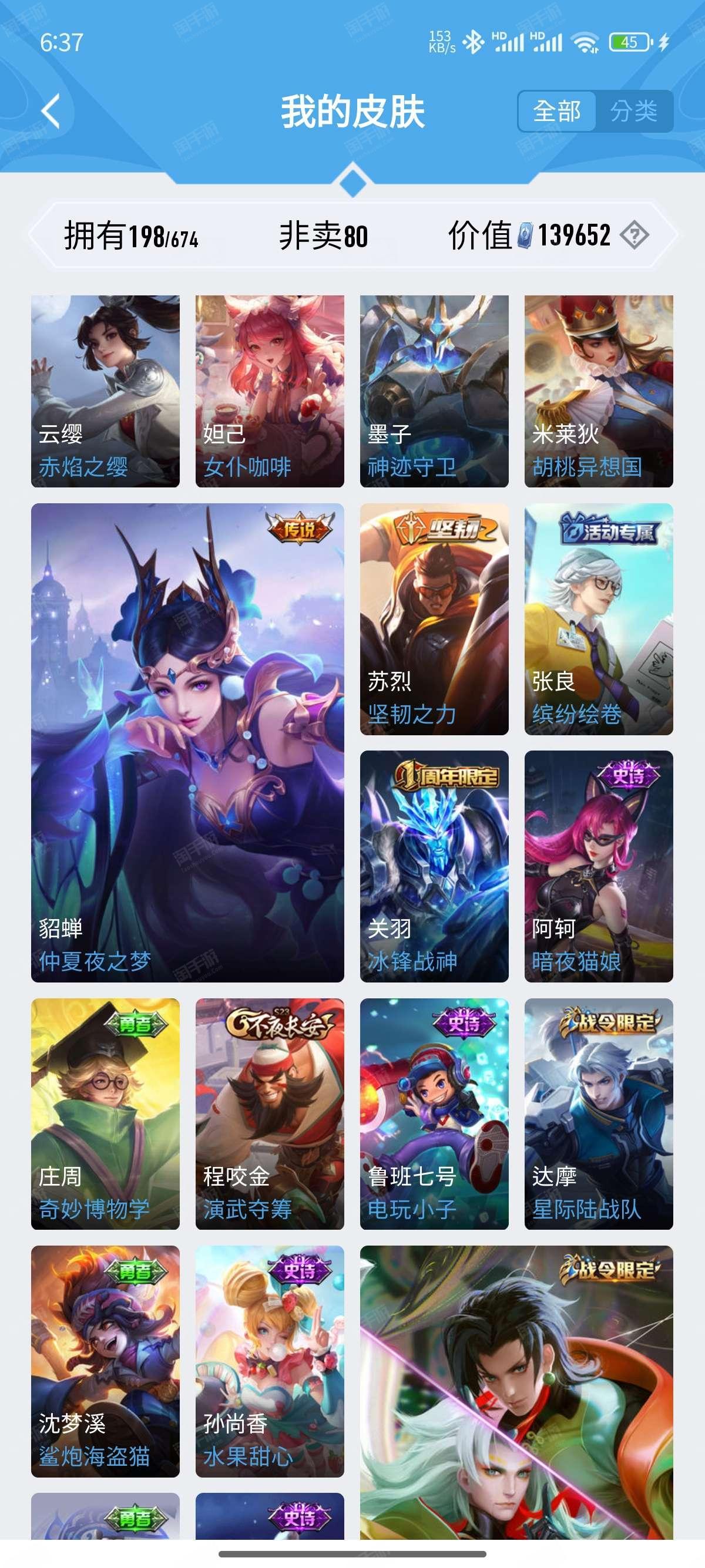Open the 貂蝉 仲夏夜之梦 skin card
The width and height of the screenshot is (705, 1568).
point(187,743)
